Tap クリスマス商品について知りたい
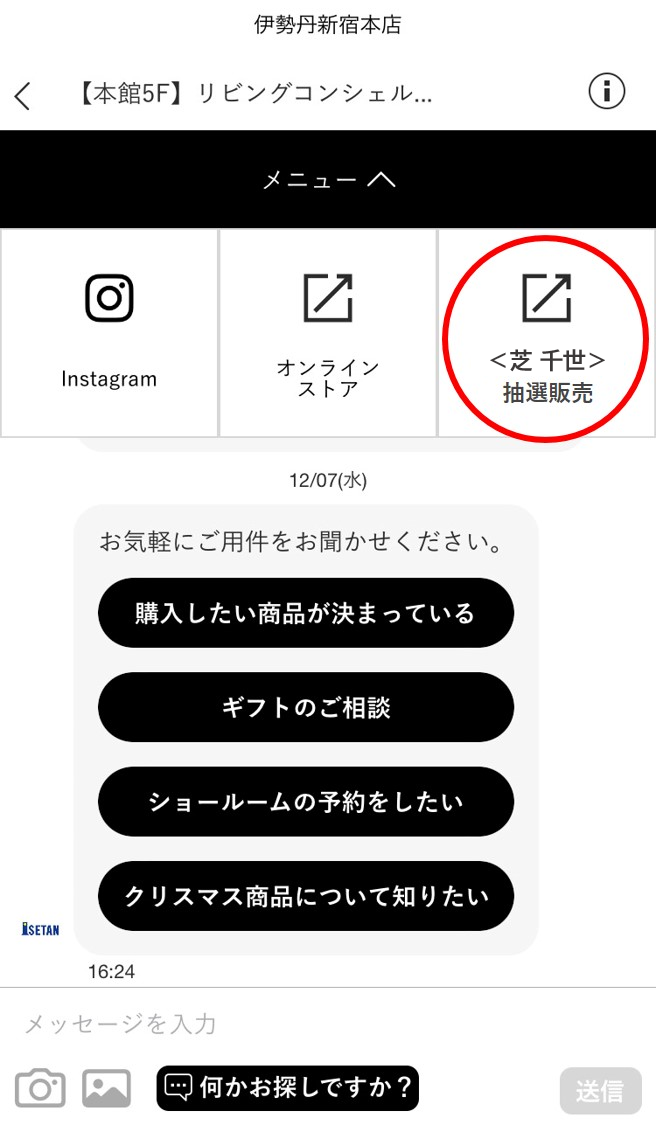Viewport: 656px width, 1125px height. tap(305, 896)
